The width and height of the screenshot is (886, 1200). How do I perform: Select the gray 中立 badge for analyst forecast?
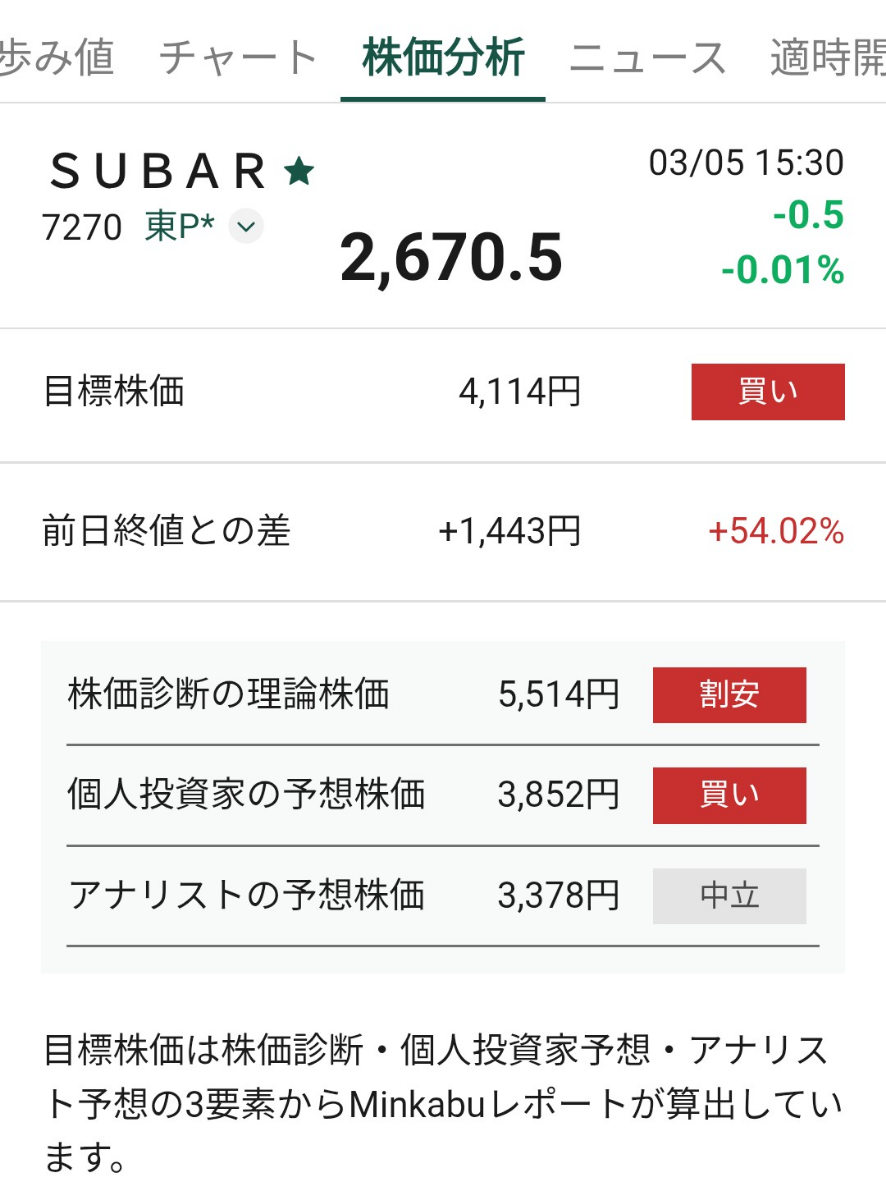click(729, 896)
